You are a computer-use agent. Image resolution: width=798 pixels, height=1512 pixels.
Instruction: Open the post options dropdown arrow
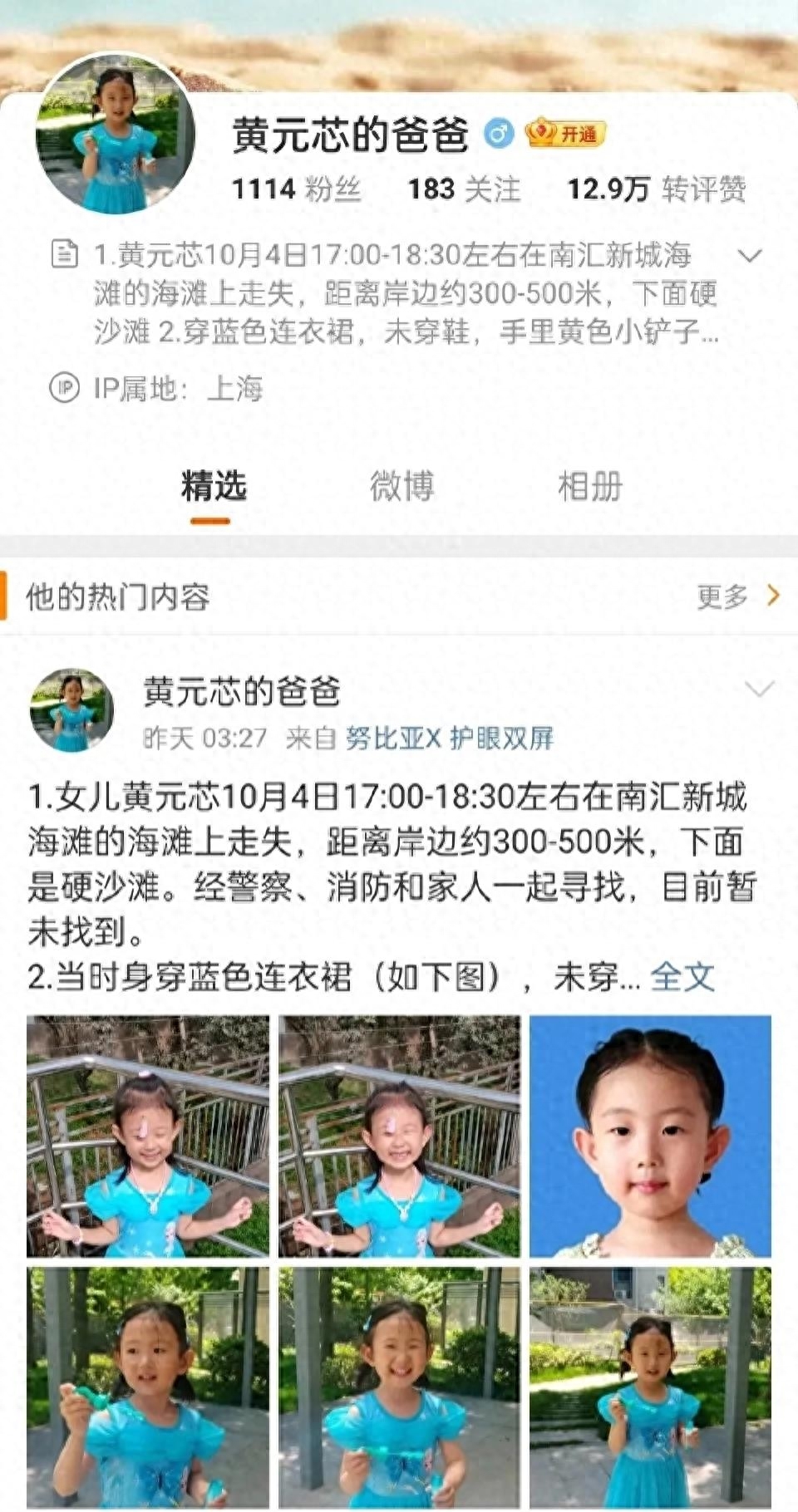759,689
